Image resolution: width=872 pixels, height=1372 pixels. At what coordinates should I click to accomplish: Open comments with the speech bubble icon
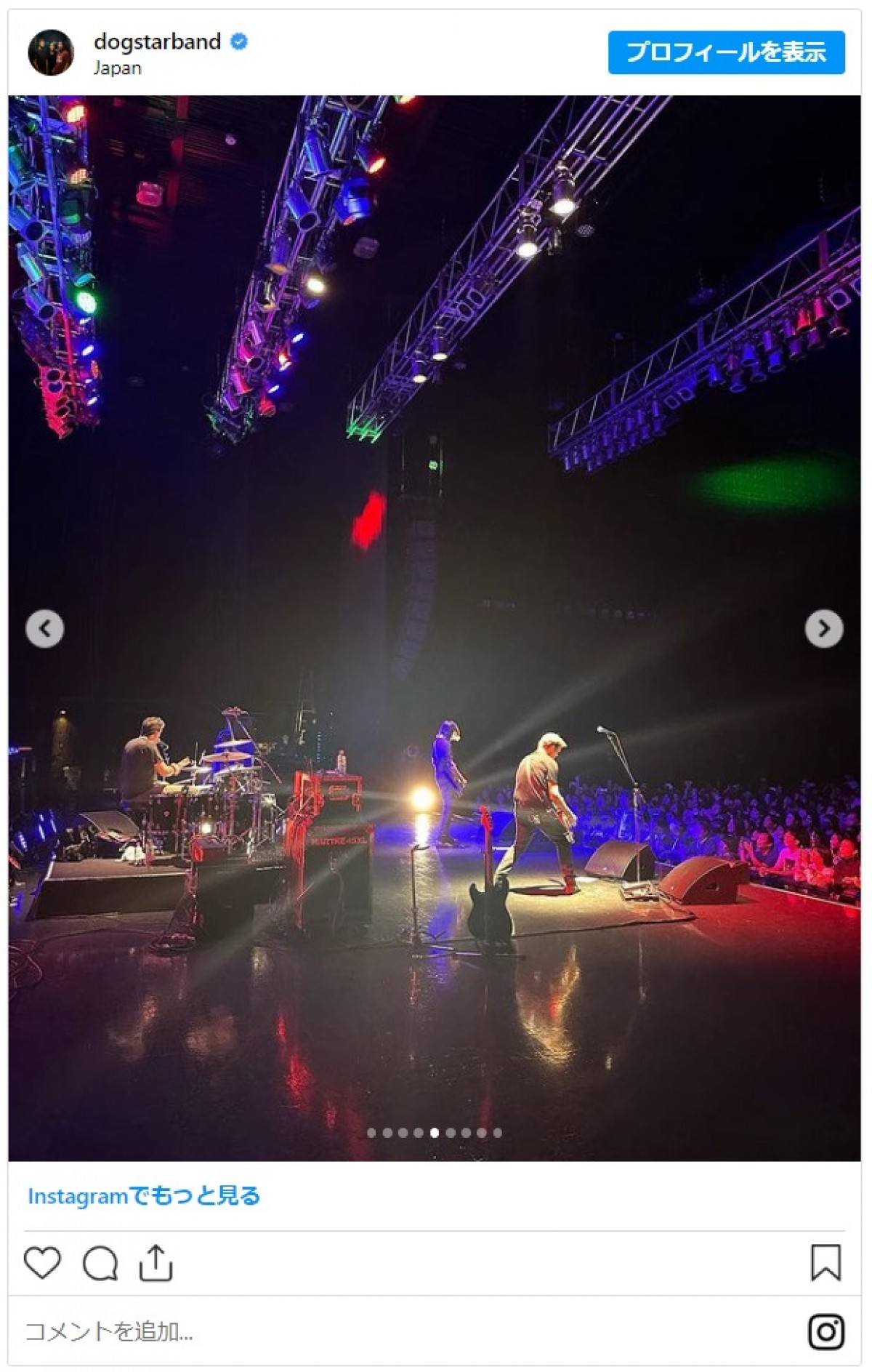[100, 1263]
